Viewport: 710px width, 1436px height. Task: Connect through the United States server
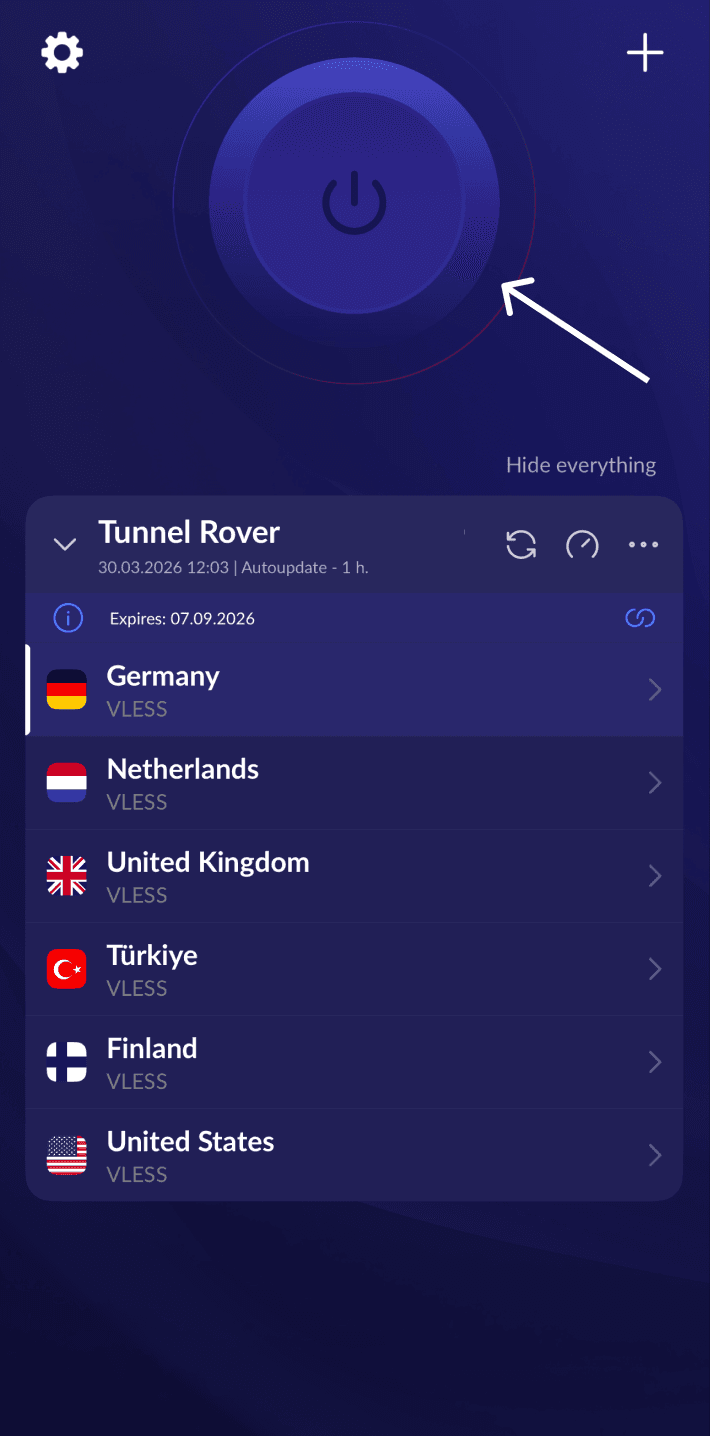pos(354,1155)
